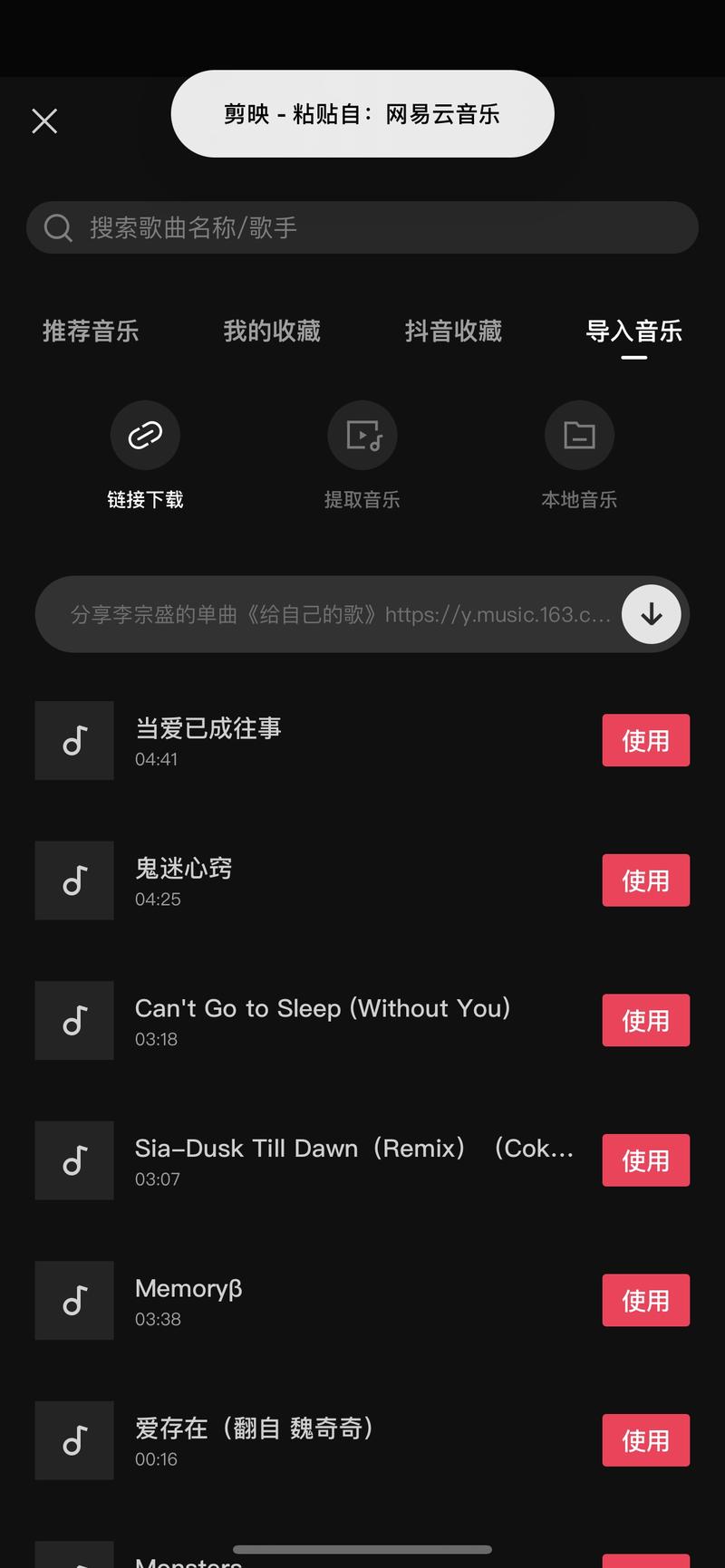725x1568 pixels.
Task: Open the 提取音乐 extract music tool
Action: coord(362,435)
